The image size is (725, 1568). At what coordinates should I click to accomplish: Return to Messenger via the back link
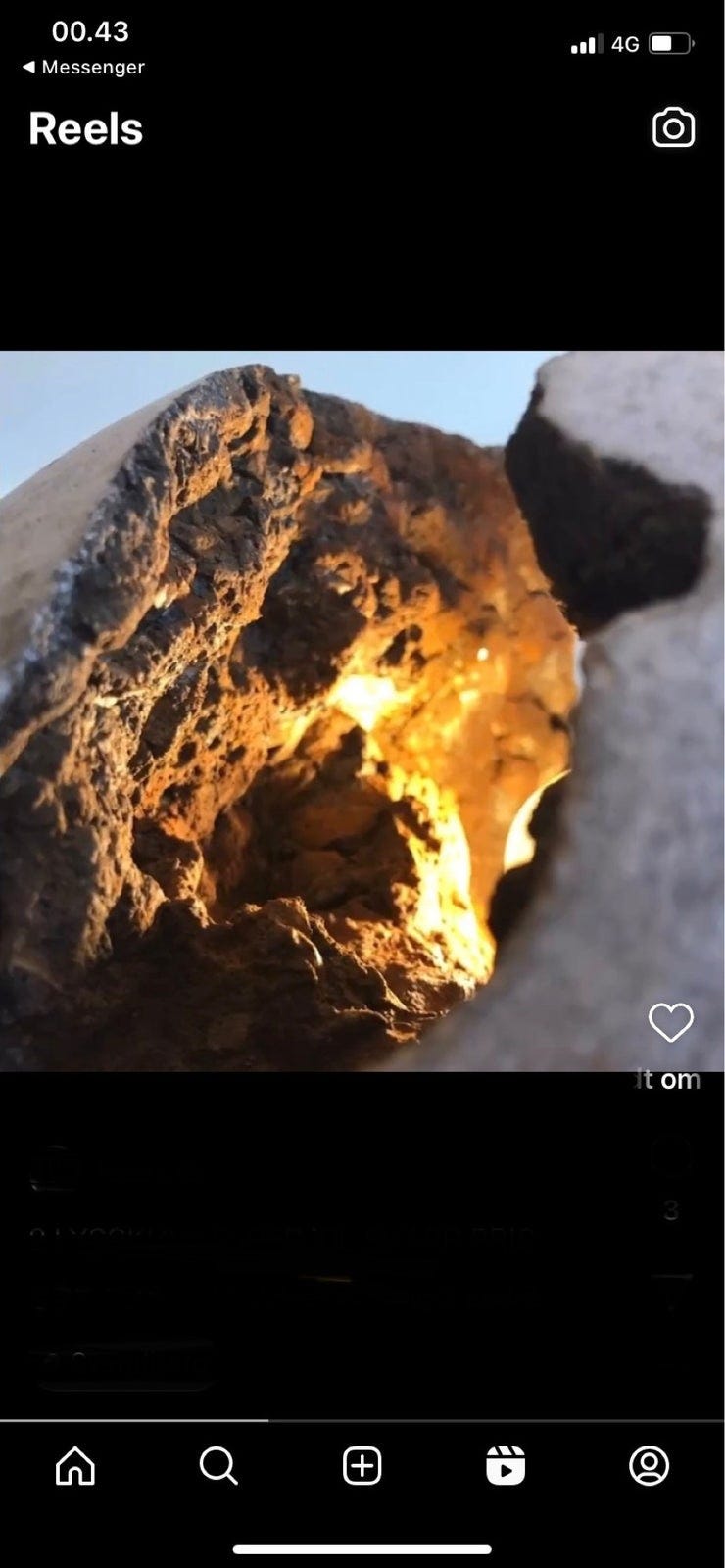click(x=83, y=67)
